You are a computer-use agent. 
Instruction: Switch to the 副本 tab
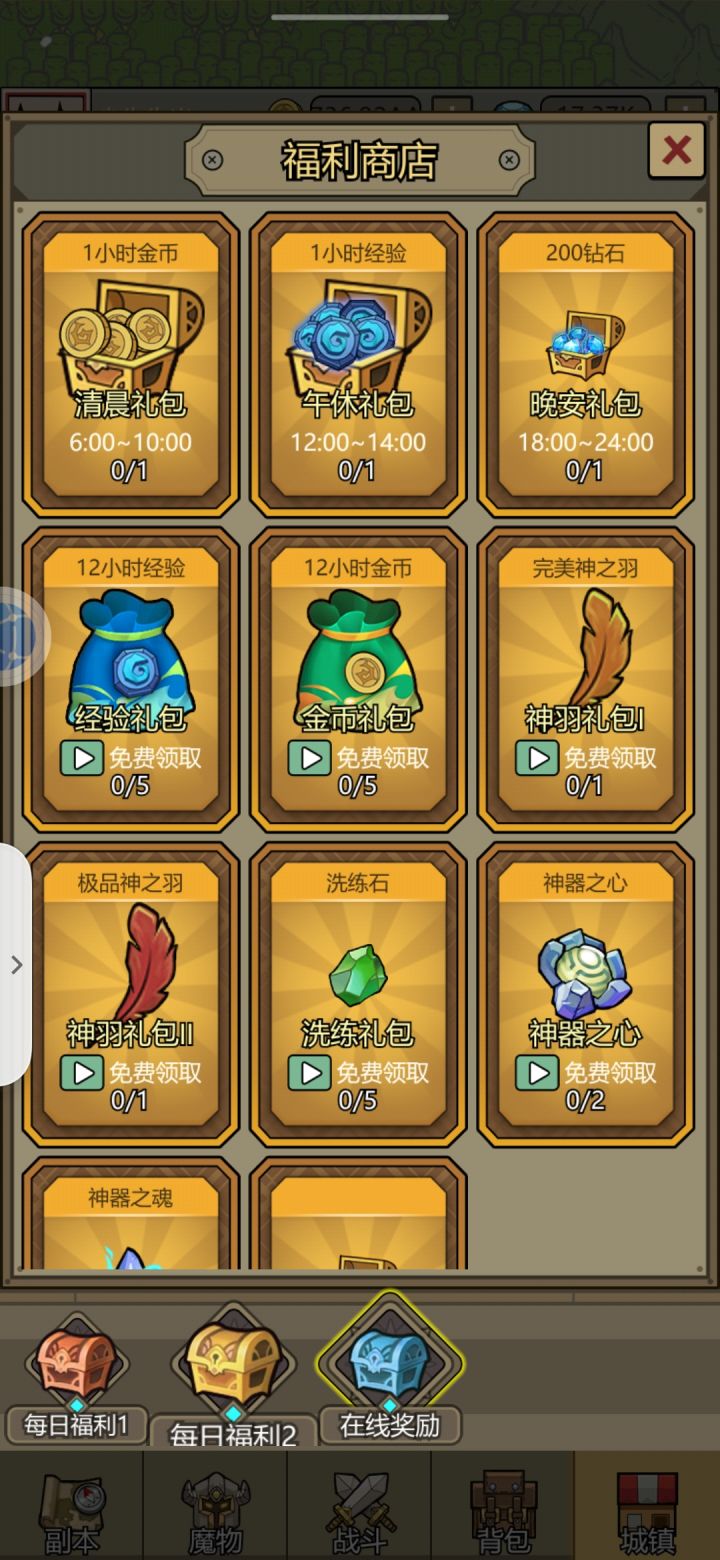click(x=72, y=1510)
